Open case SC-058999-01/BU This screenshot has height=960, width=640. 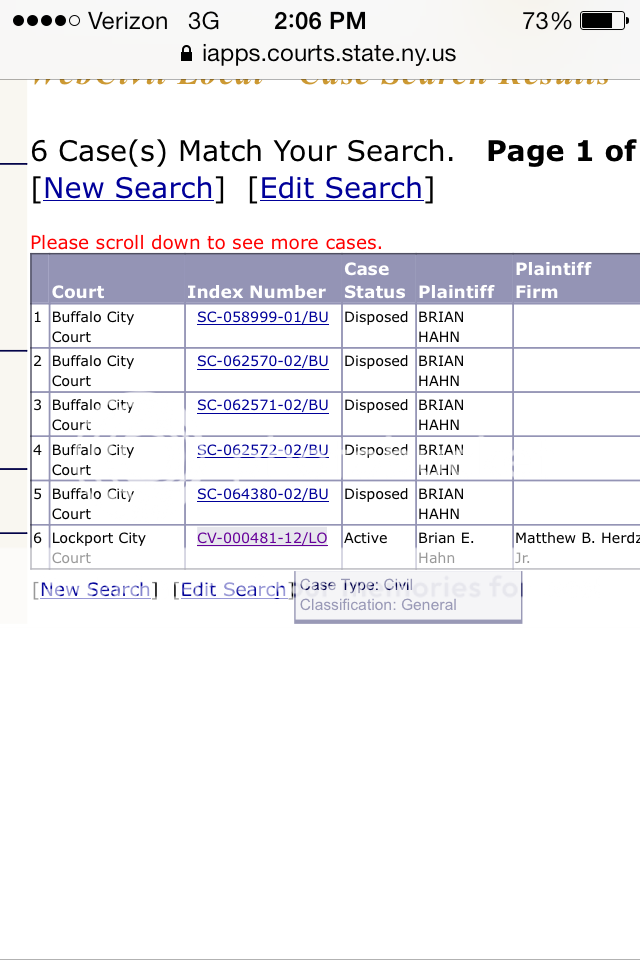(262, 317)
